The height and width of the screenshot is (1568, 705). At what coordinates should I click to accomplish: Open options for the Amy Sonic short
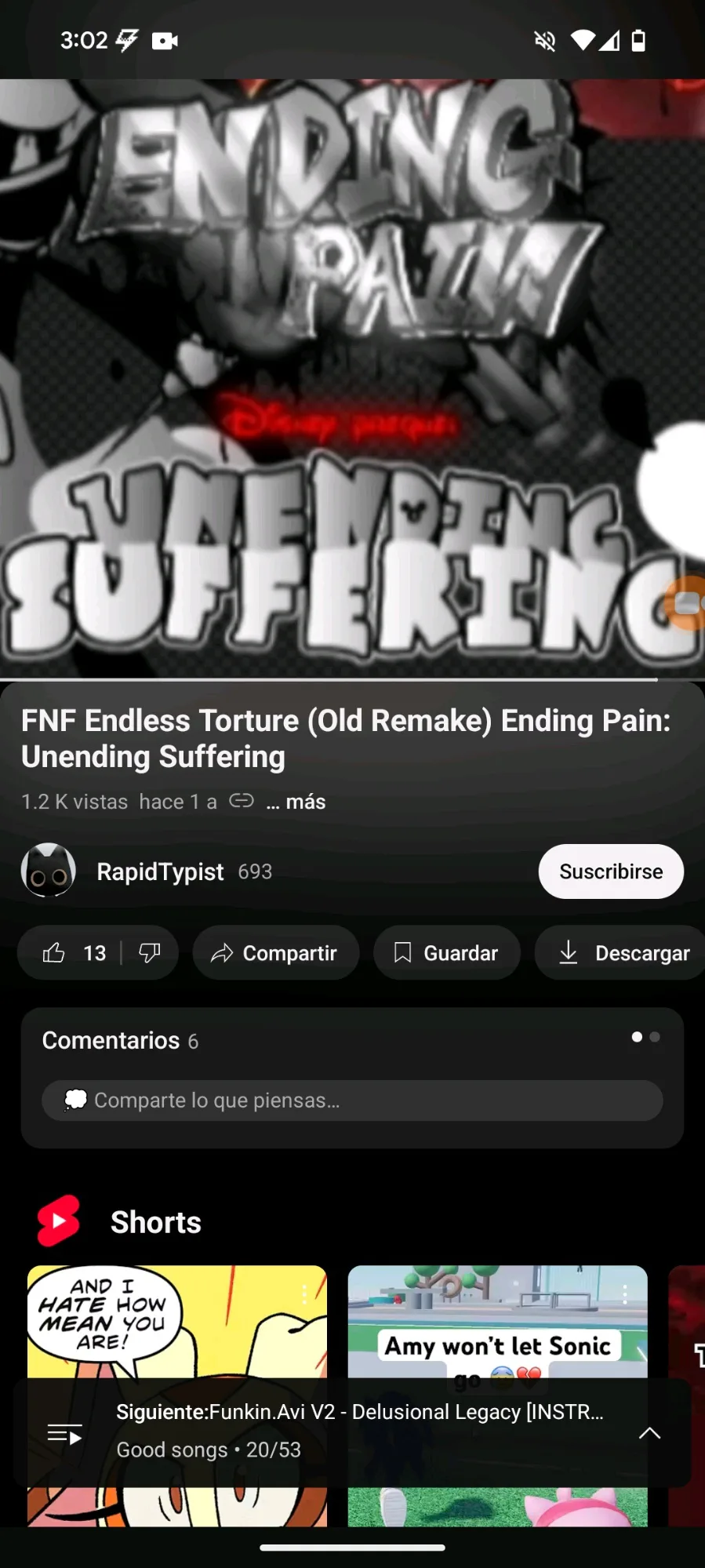pos(625,1294)
